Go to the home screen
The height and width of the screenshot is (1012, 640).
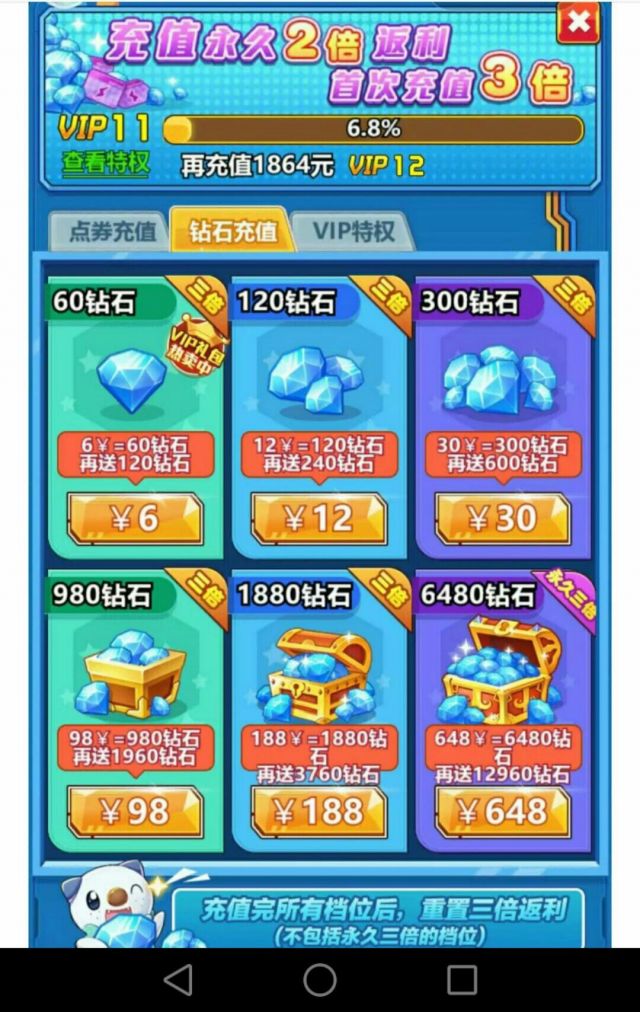click(x=320, y=980)
